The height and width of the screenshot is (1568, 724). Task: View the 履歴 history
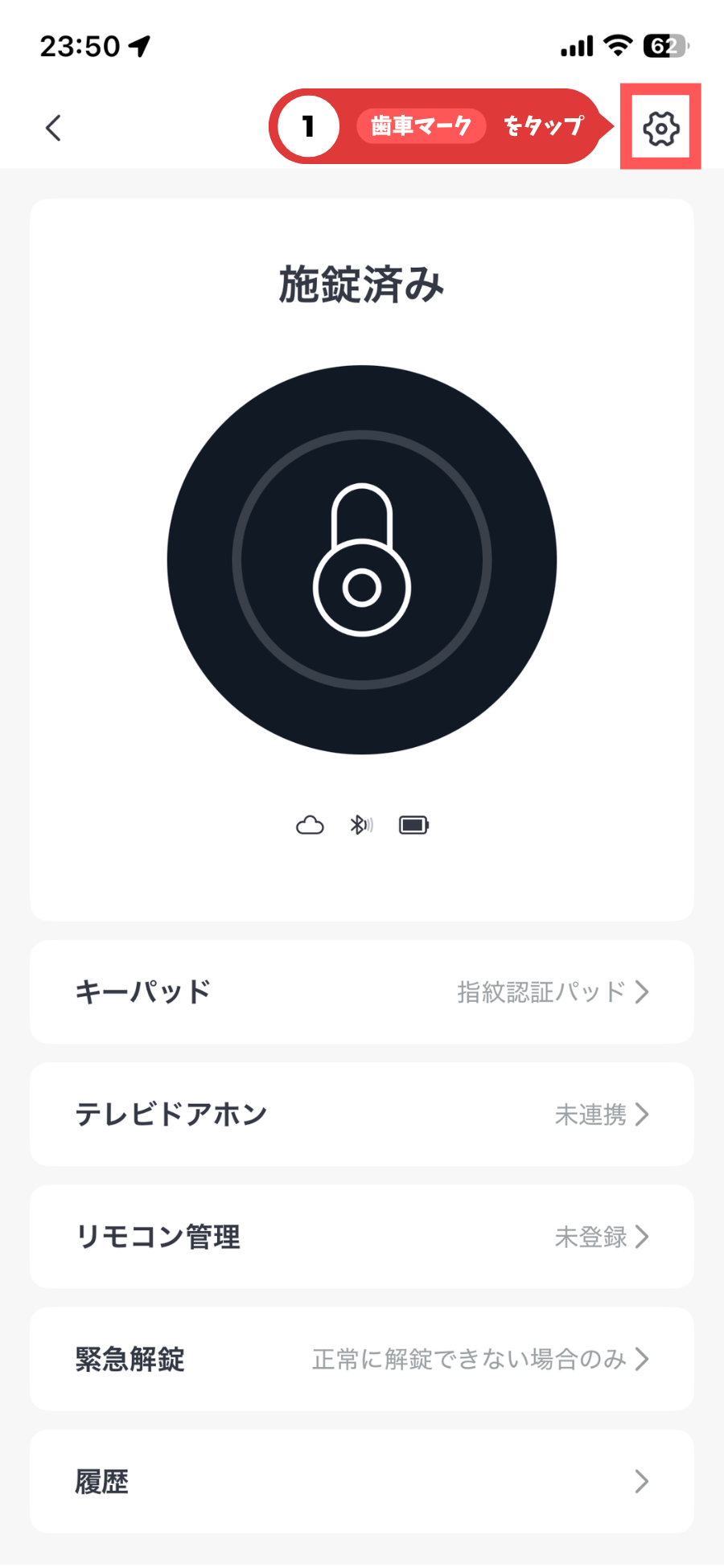click(x=362, y=1481)
